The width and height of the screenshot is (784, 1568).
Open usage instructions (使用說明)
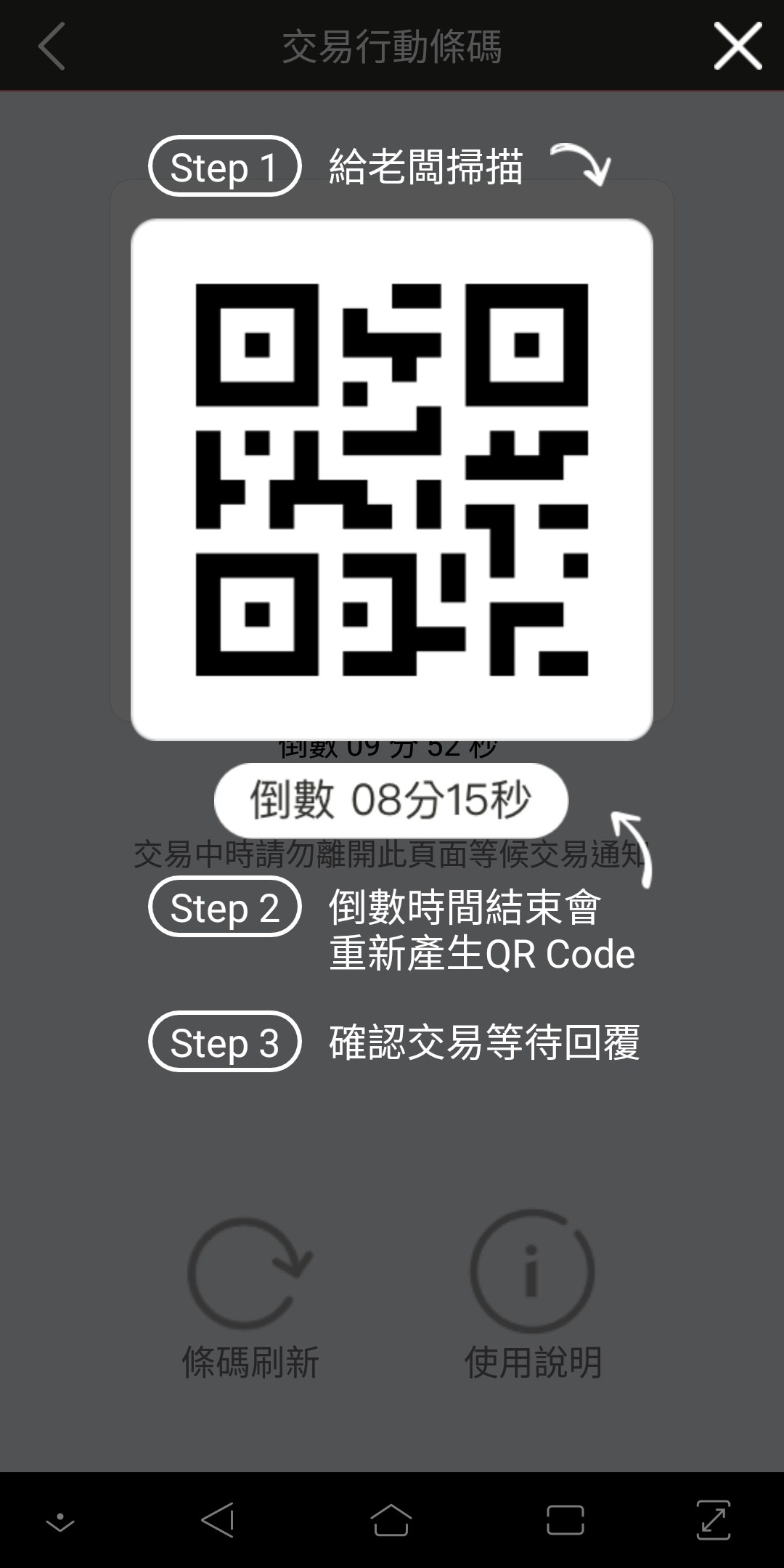(x=533, y=1298)
